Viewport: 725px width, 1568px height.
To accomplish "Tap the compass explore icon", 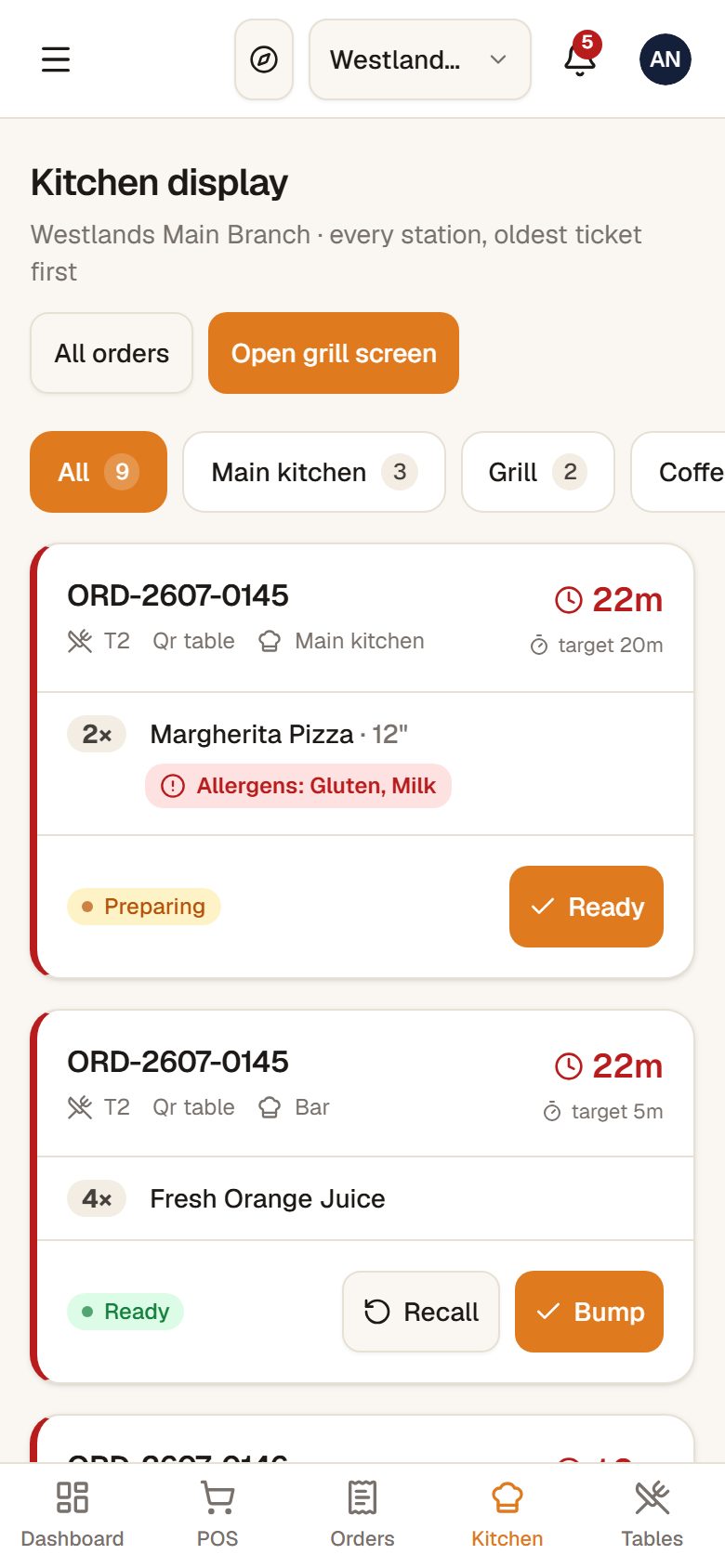I will pos(264,59).
